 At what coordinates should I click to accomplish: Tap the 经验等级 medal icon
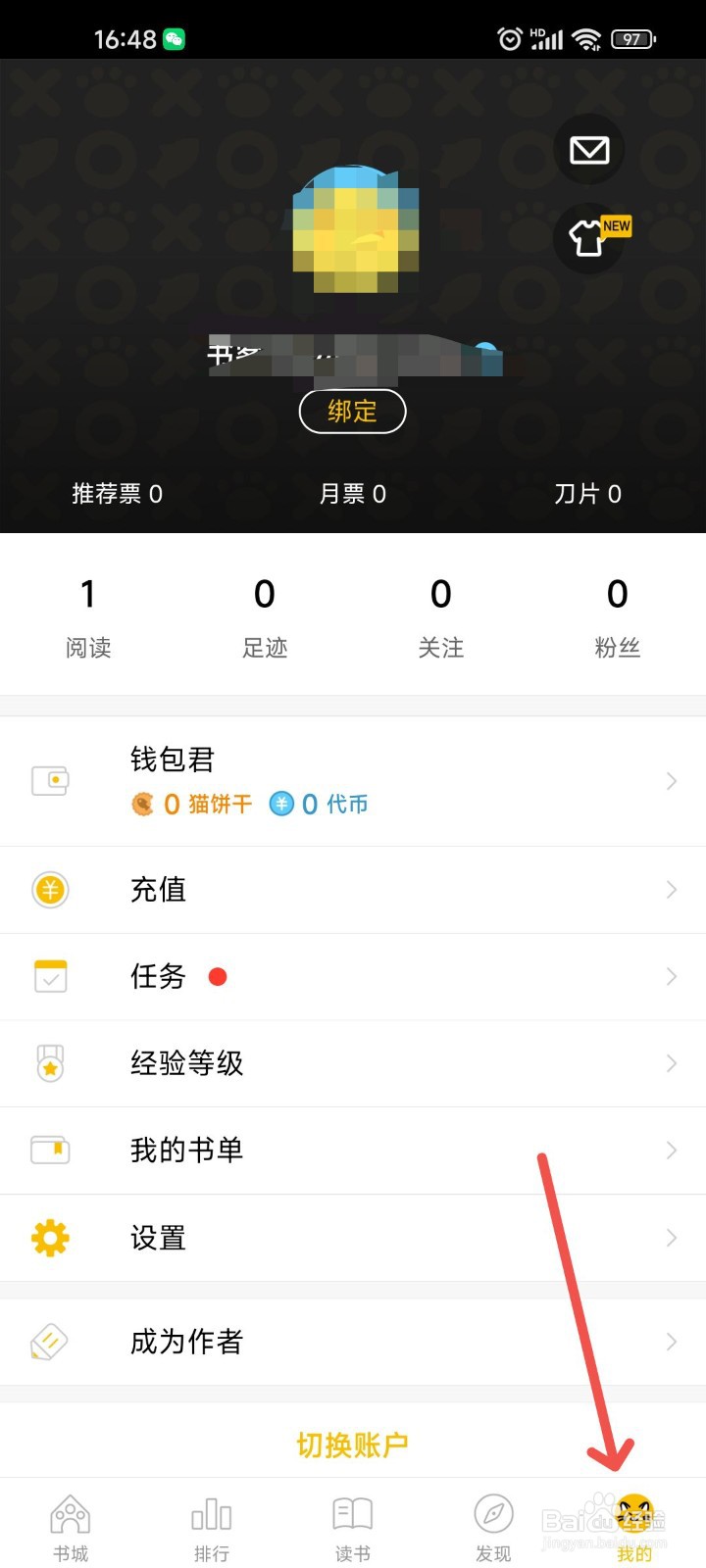(x=51, y=1063)
